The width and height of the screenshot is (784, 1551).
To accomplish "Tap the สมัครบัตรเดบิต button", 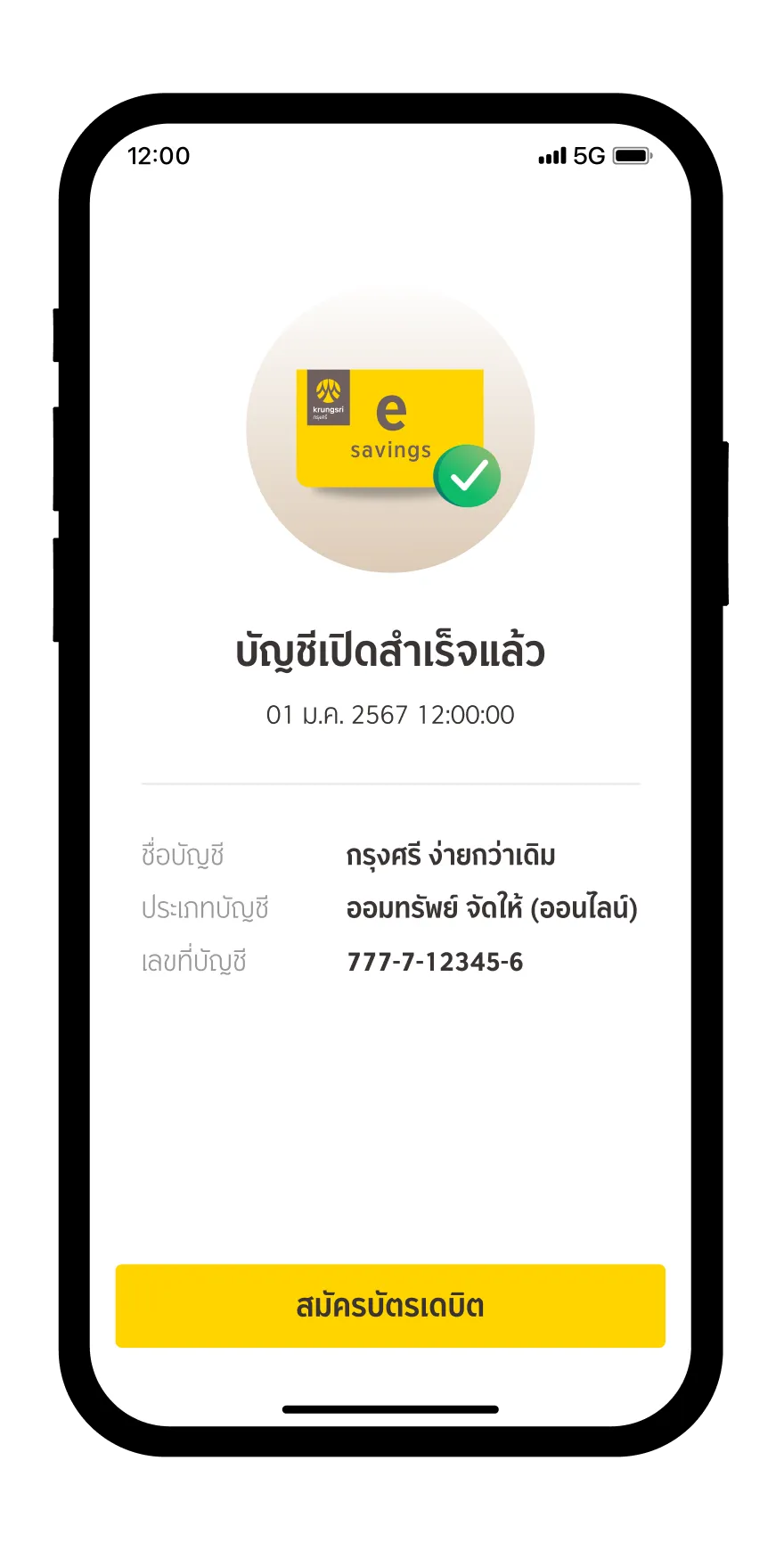I will point(390,1306).
